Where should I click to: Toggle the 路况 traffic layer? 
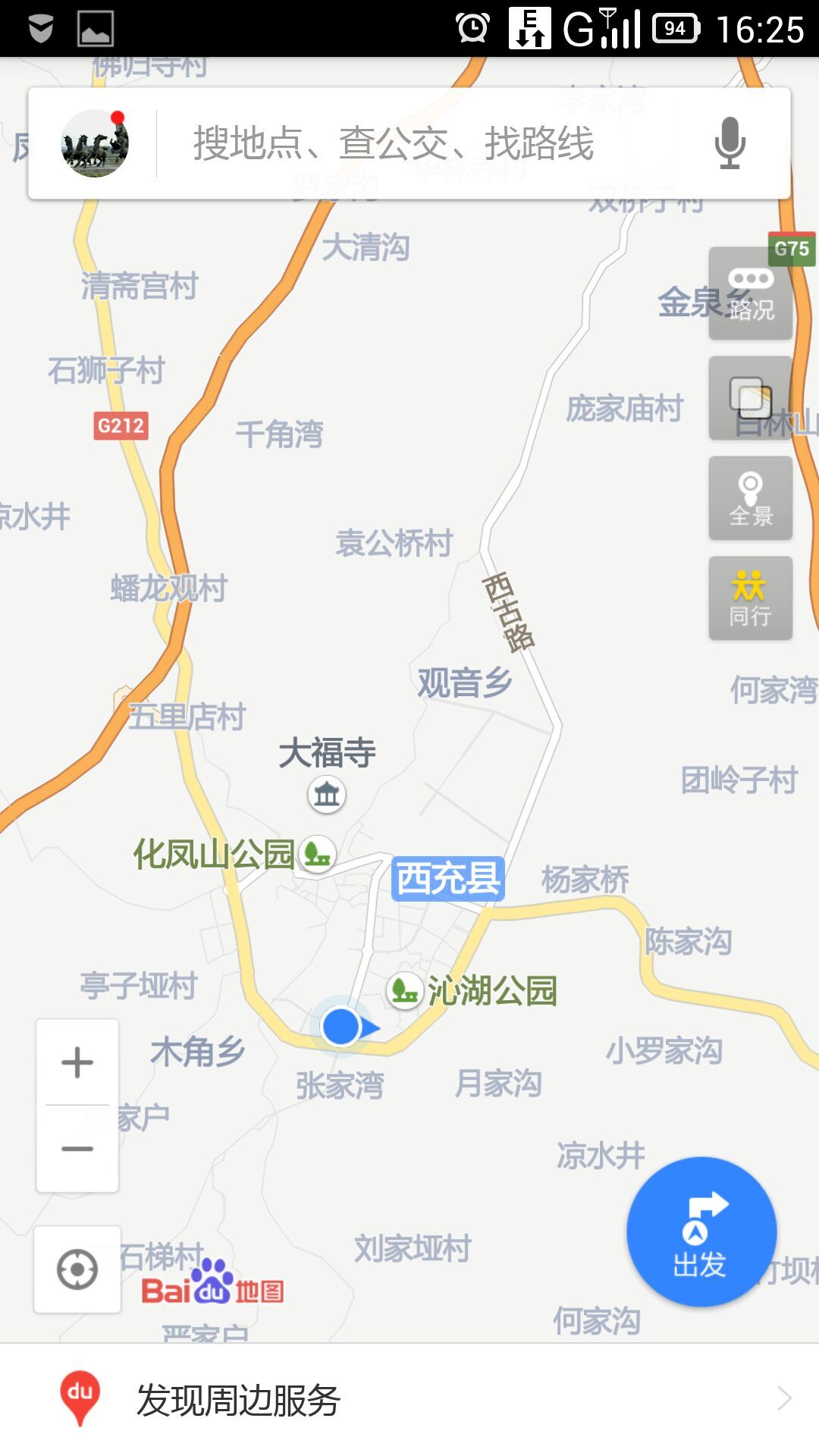[750, 293]
